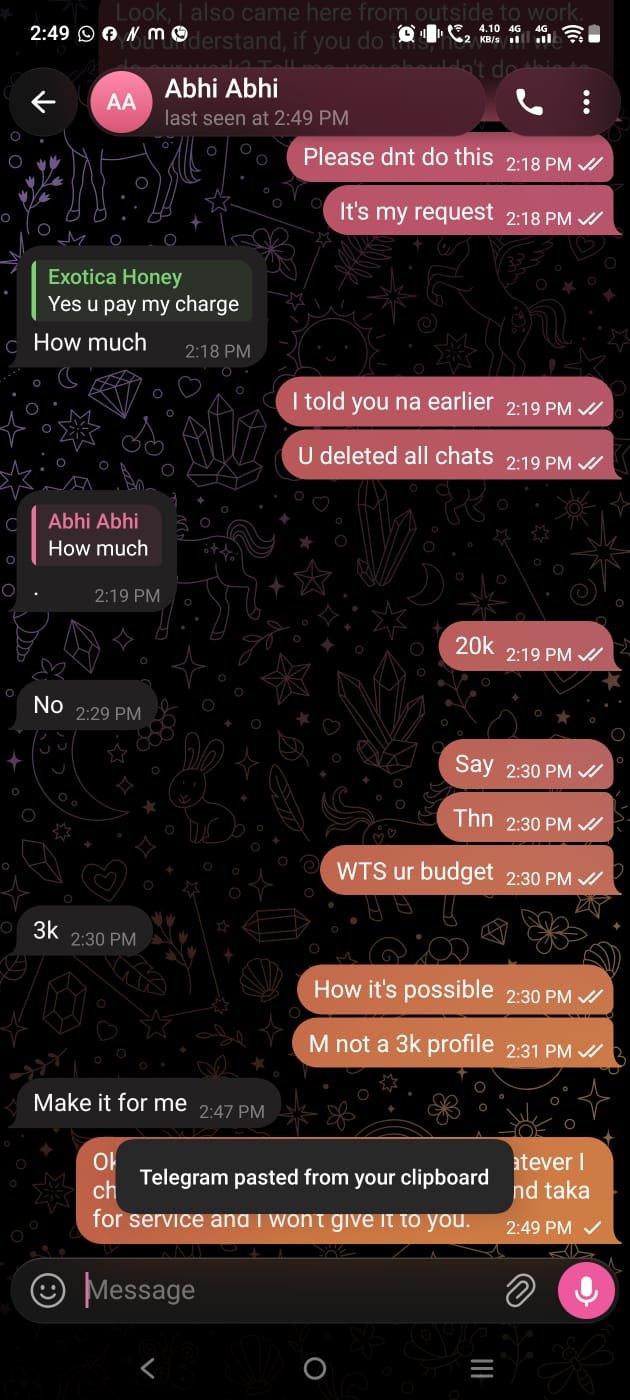This screenshot has width=630, height=1400.
Task: Jump to the quoted Abhi Abhi "How much" reply
Action: (x=97, y=535)
